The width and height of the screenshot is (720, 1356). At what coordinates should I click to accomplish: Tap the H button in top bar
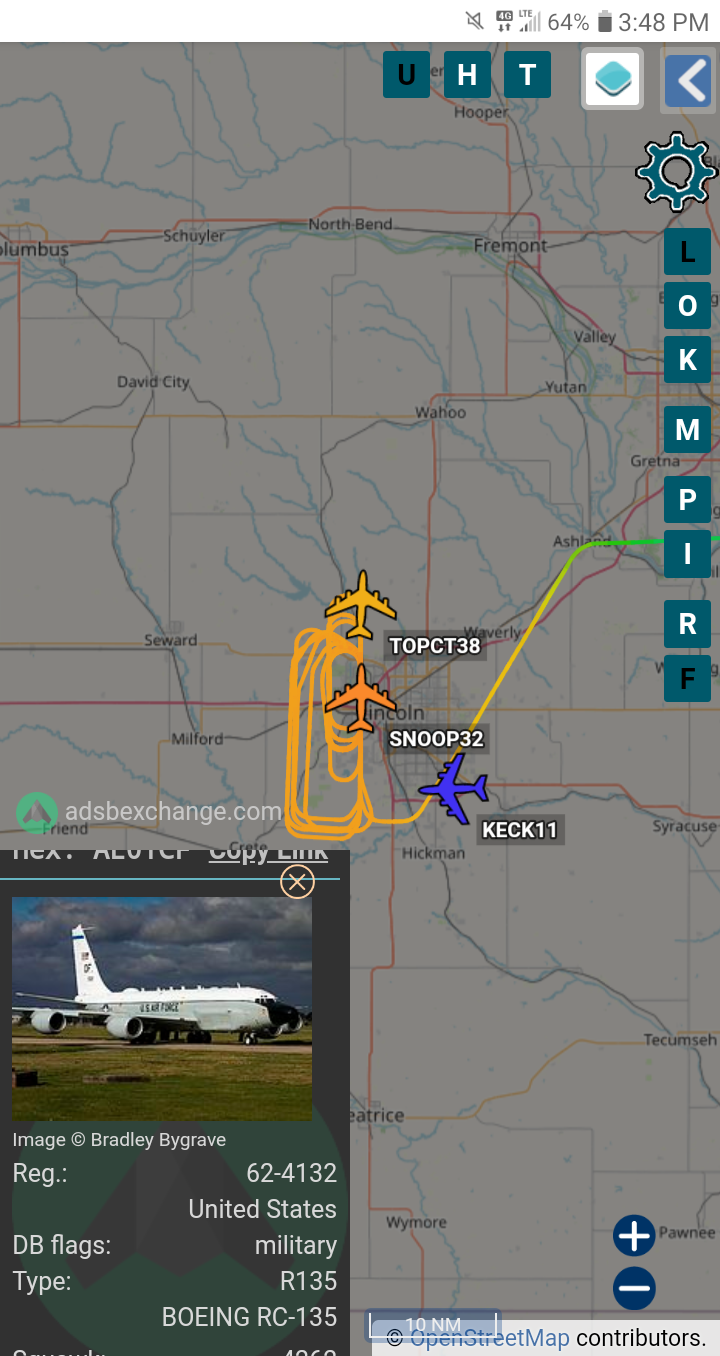click(467, 75)
